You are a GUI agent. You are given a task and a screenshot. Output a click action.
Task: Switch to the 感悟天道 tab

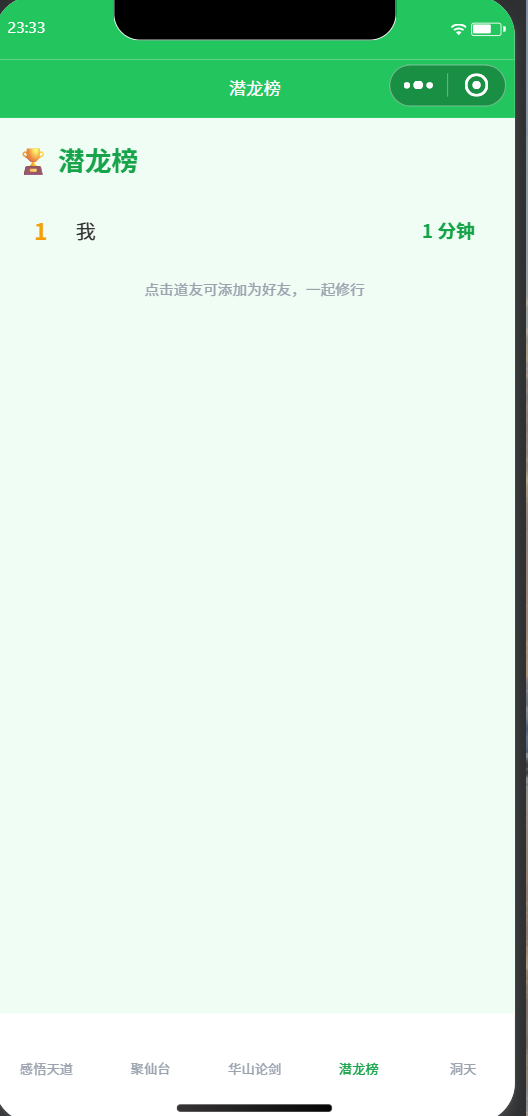pyautogui.click(x=46, y=1069)
